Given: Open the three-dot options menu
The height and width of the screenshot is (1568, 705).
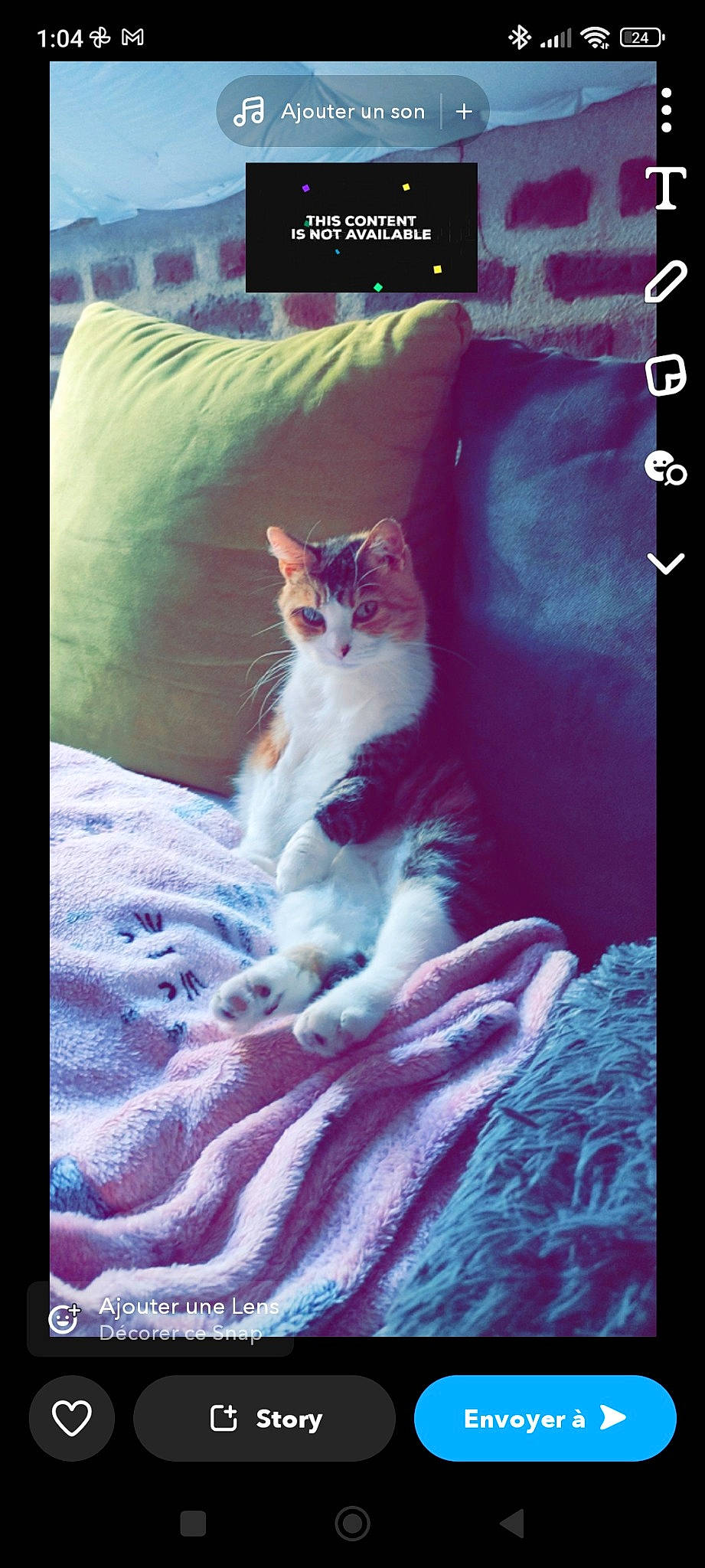Looking at the screenshot, I should [x=665, y=111].
